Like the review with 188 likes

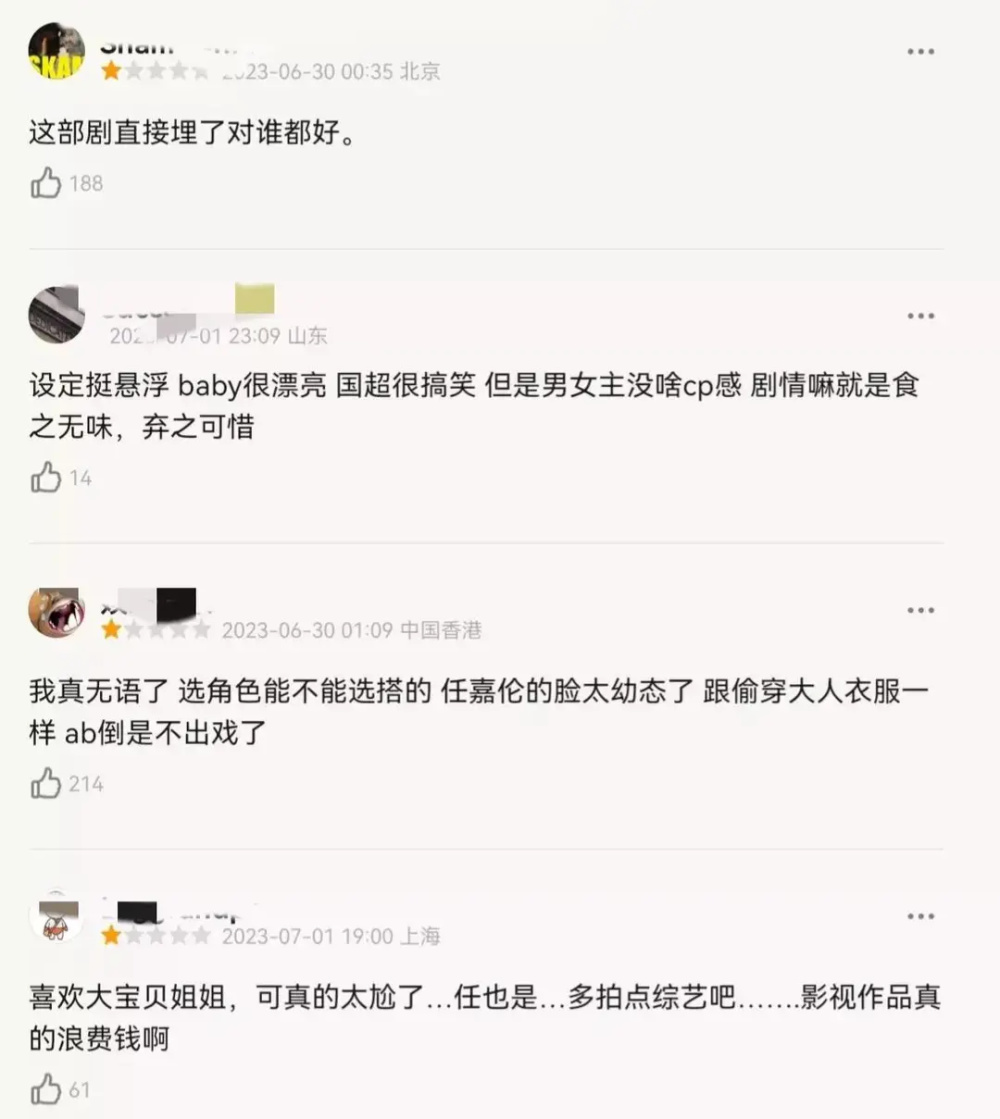(x=46, y=183)
